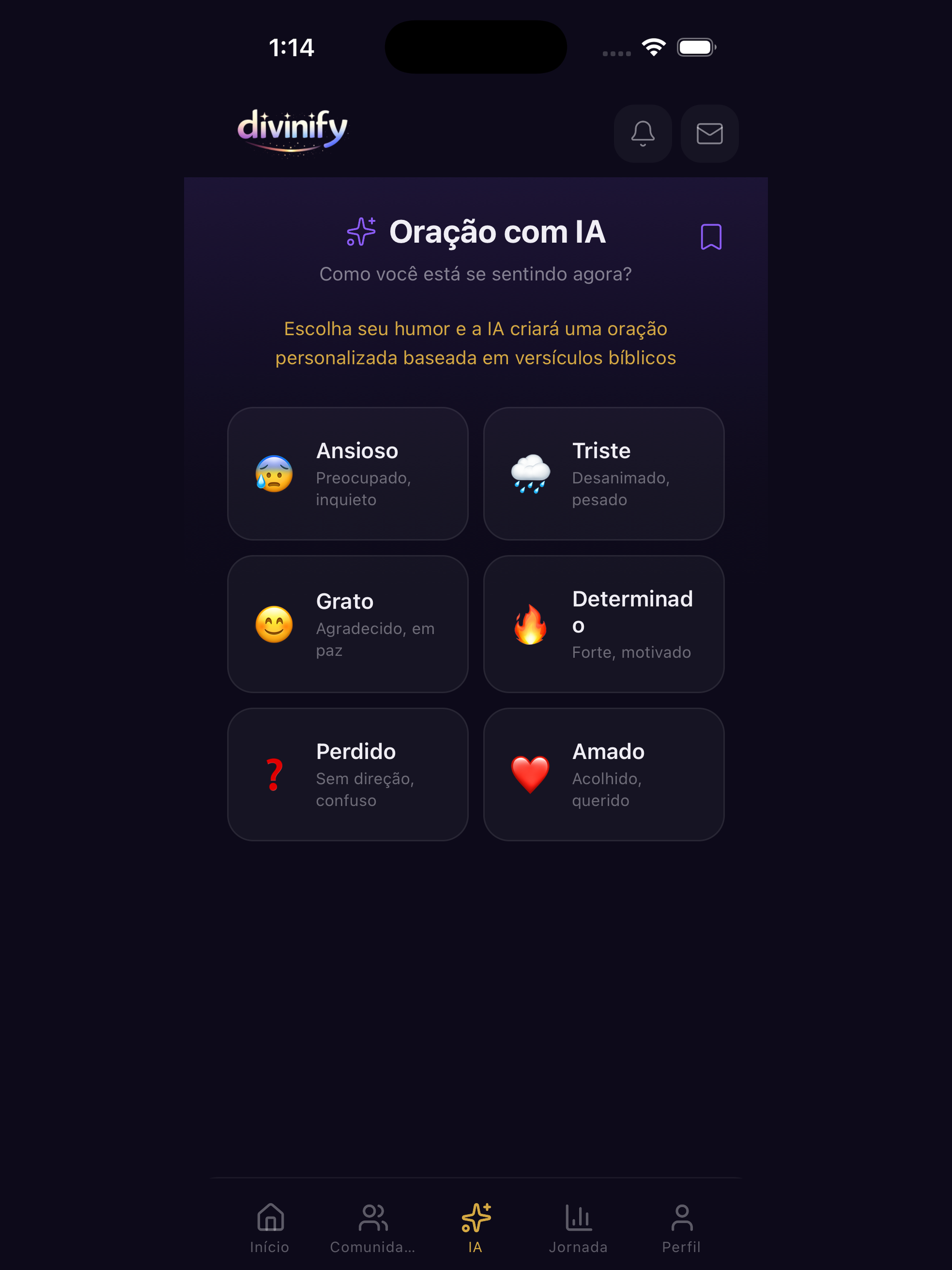Open the notifications bell
The image size is (952, 1270).
click(642, 133)
